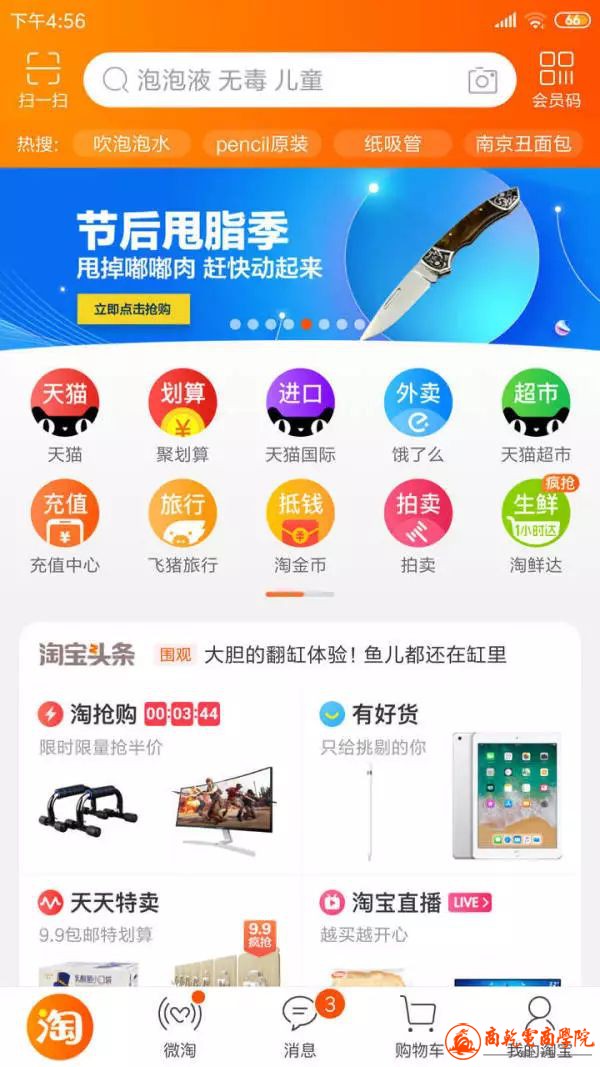The height and width of the screenshot is (1067, 600).
Task: Select hot search chip 吹泡泡水
Action: click(131, 144)
